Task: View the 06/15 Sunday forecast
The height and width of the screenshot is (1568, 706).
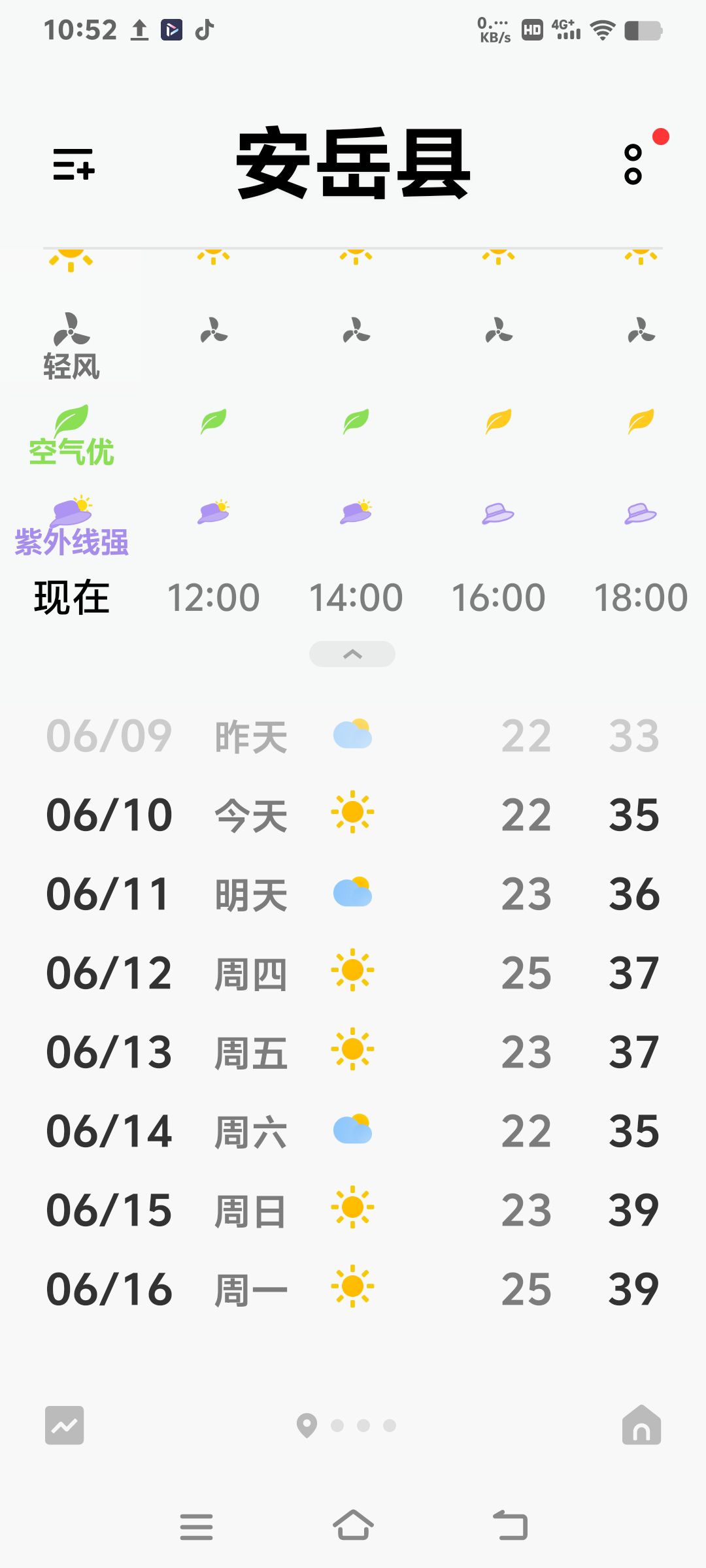Action: pyautogui.click(x=353, y=1210)
